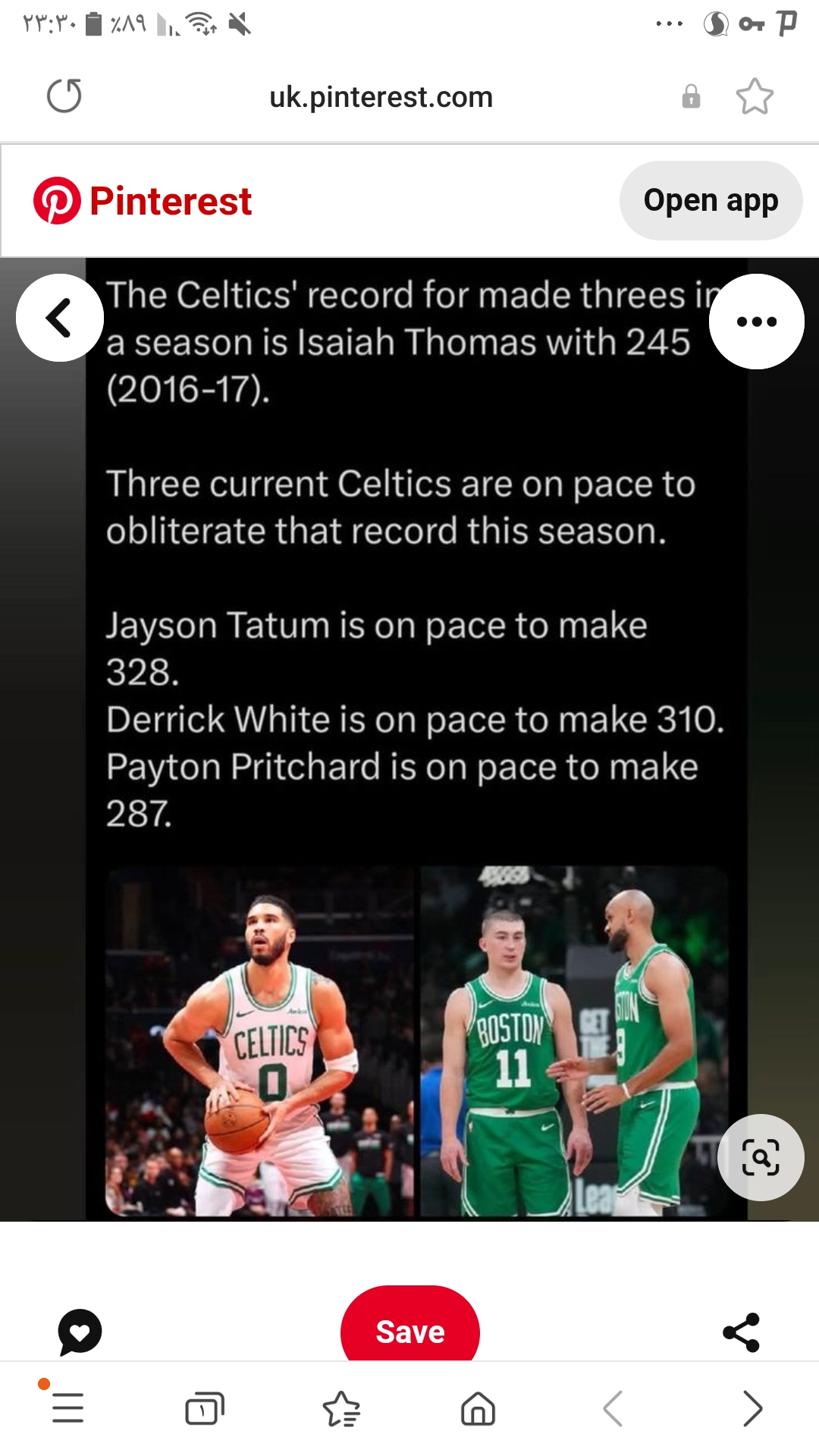Navigate forward in the browser

752,1409
